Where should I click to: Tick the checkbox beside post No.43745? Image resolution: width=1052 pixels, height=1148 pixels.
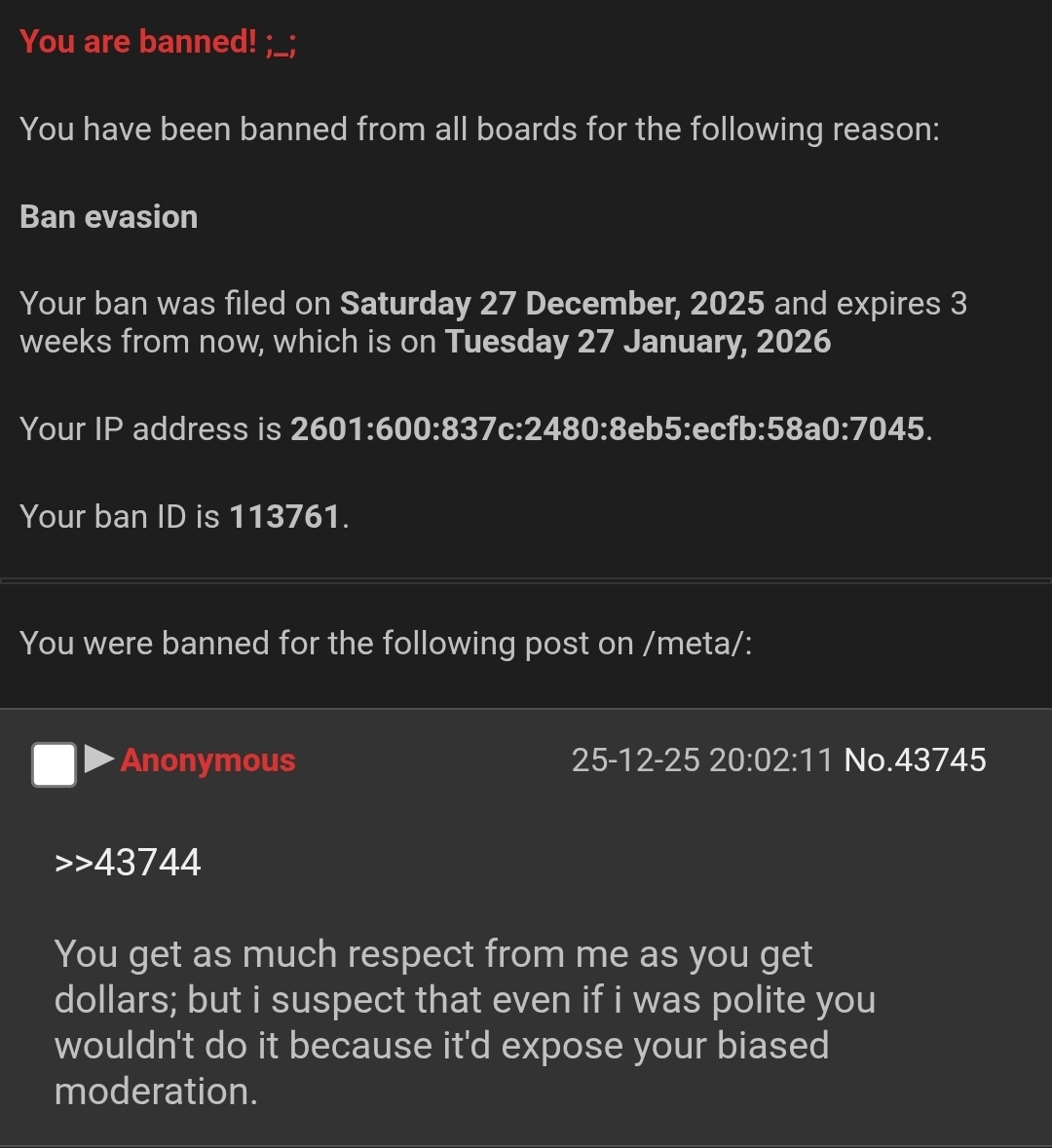[54, 764]
